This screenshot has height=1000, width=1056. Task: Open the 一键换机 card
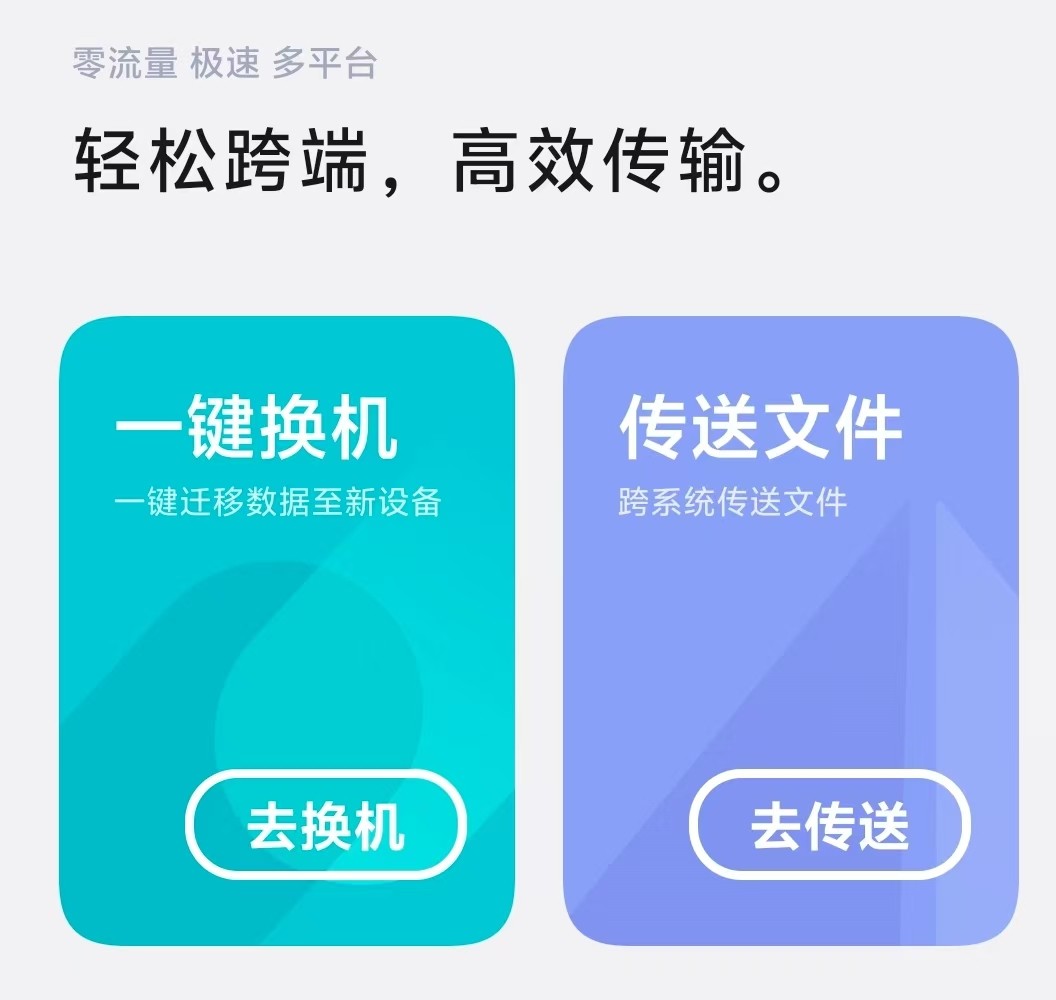point(287,600)
